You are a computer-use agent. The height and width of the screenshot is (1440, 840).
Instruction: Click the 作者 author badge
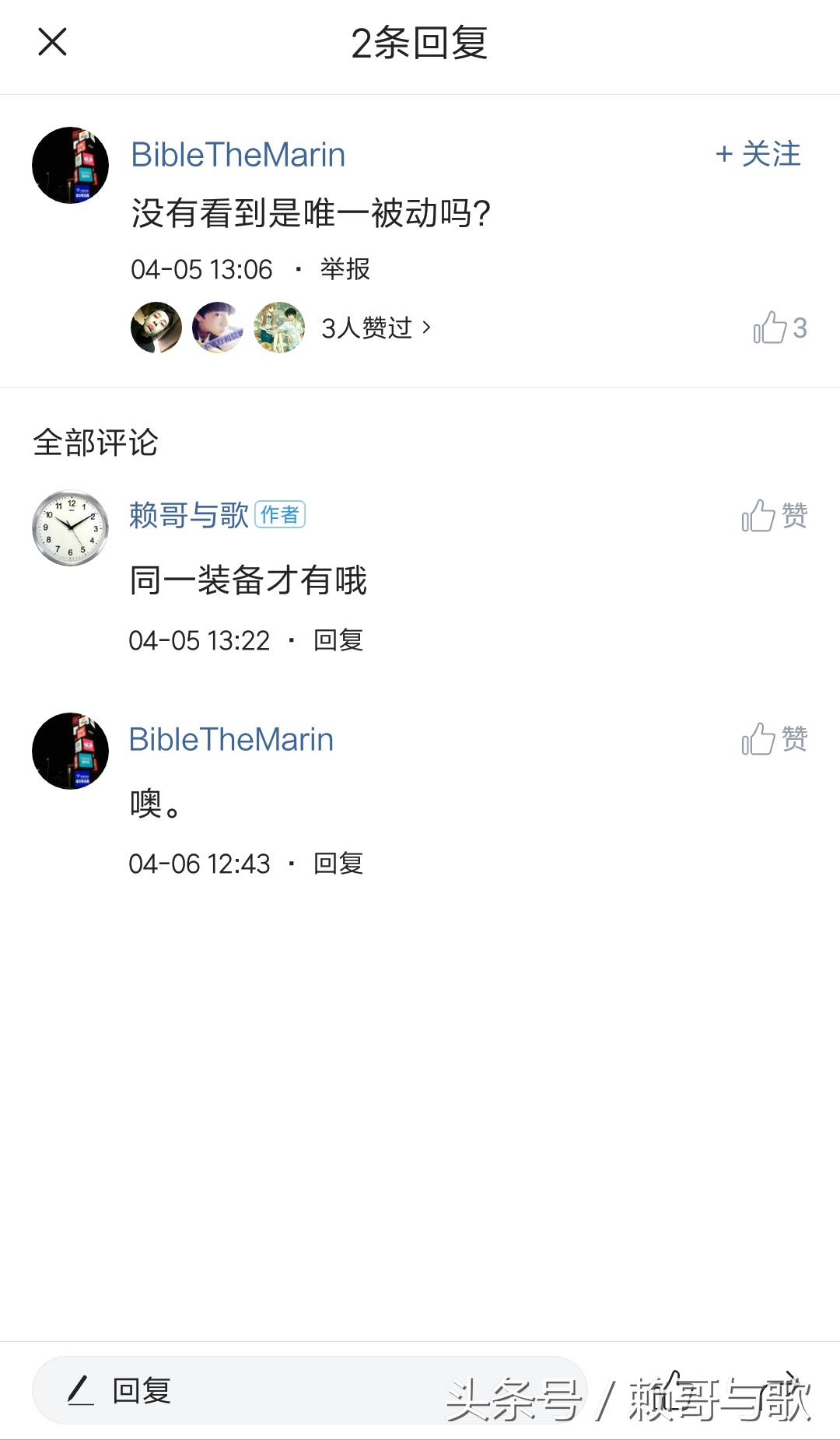[x=282, y=515]
